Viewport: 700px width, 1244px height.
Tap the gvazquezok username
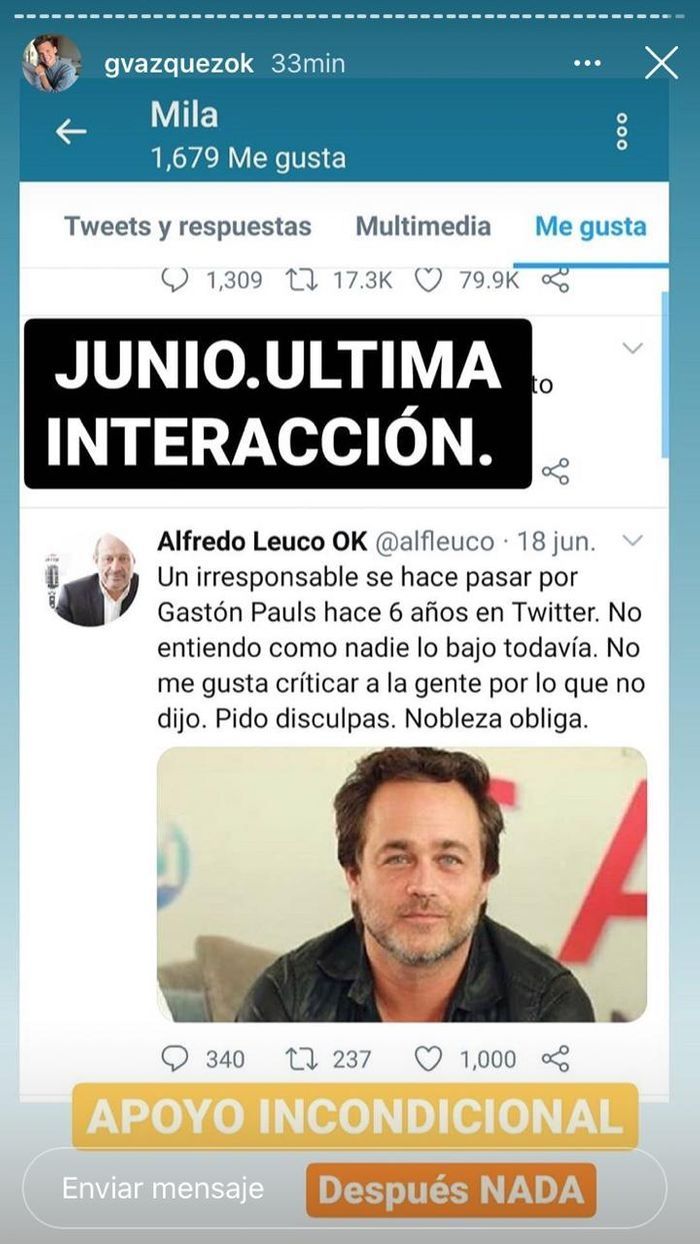pos(178,64)
